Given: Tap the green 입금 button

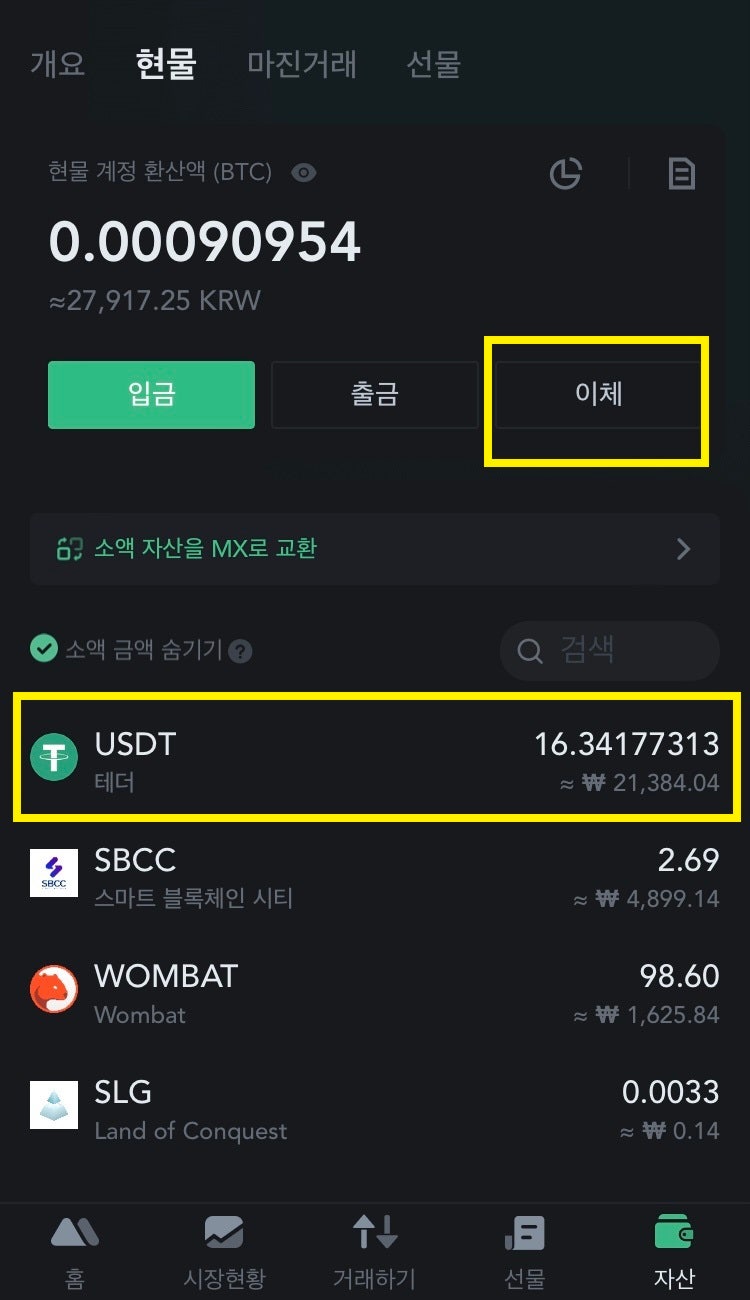Looking at the screenshot, I should tap(151, 394).
